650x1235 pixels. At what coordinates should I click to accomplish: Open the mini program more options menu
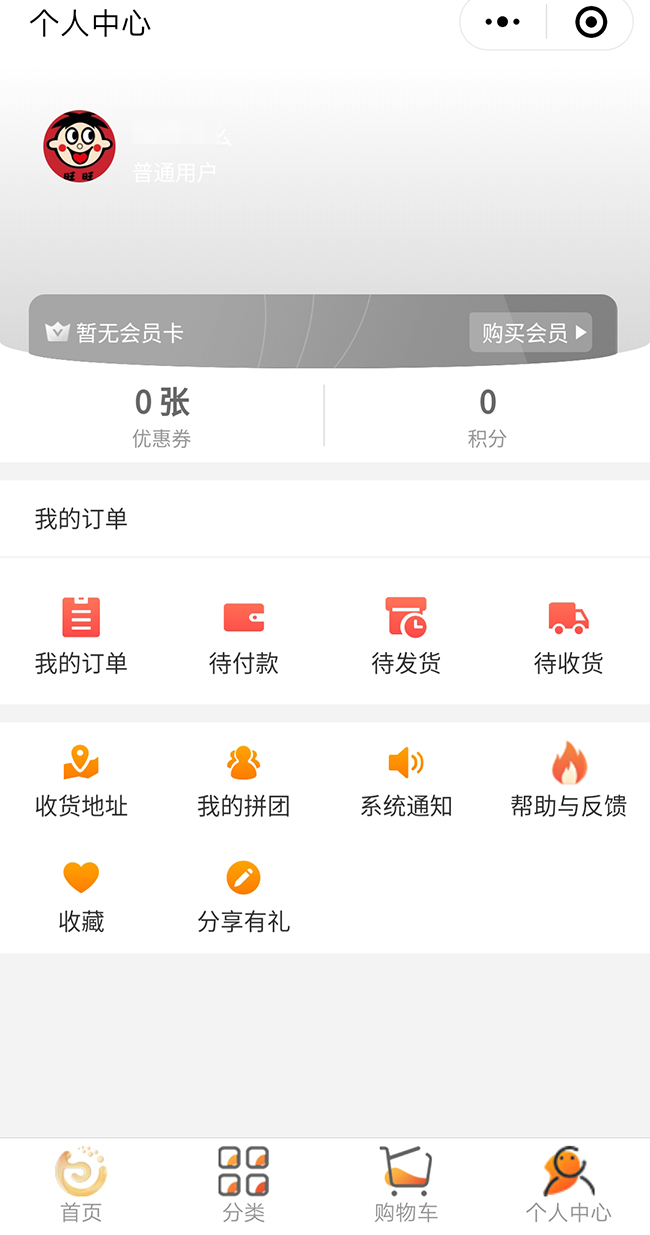[x=502, y=22]
